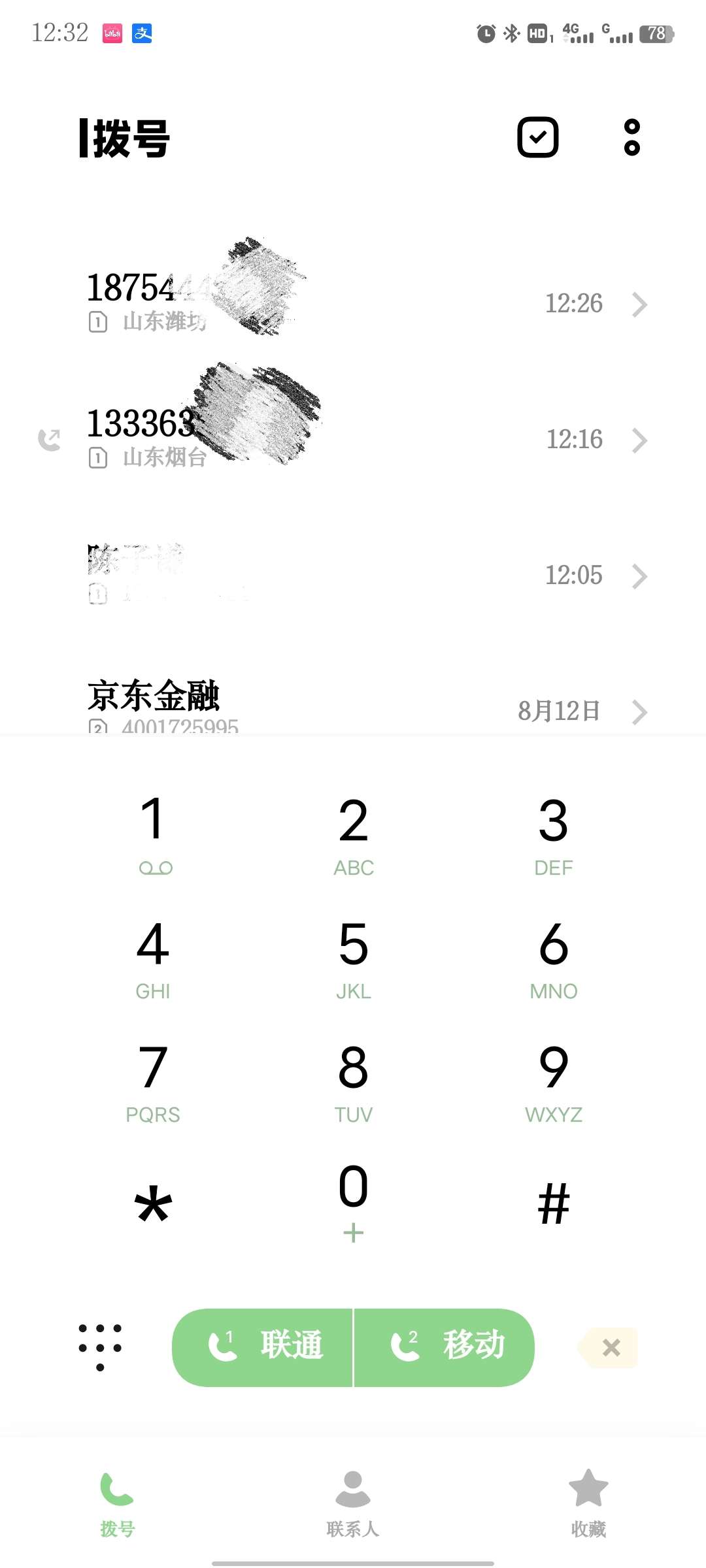Tap the 7 PQRS key
This screenshot has width=706, height=1568.
coord(154,1080)
